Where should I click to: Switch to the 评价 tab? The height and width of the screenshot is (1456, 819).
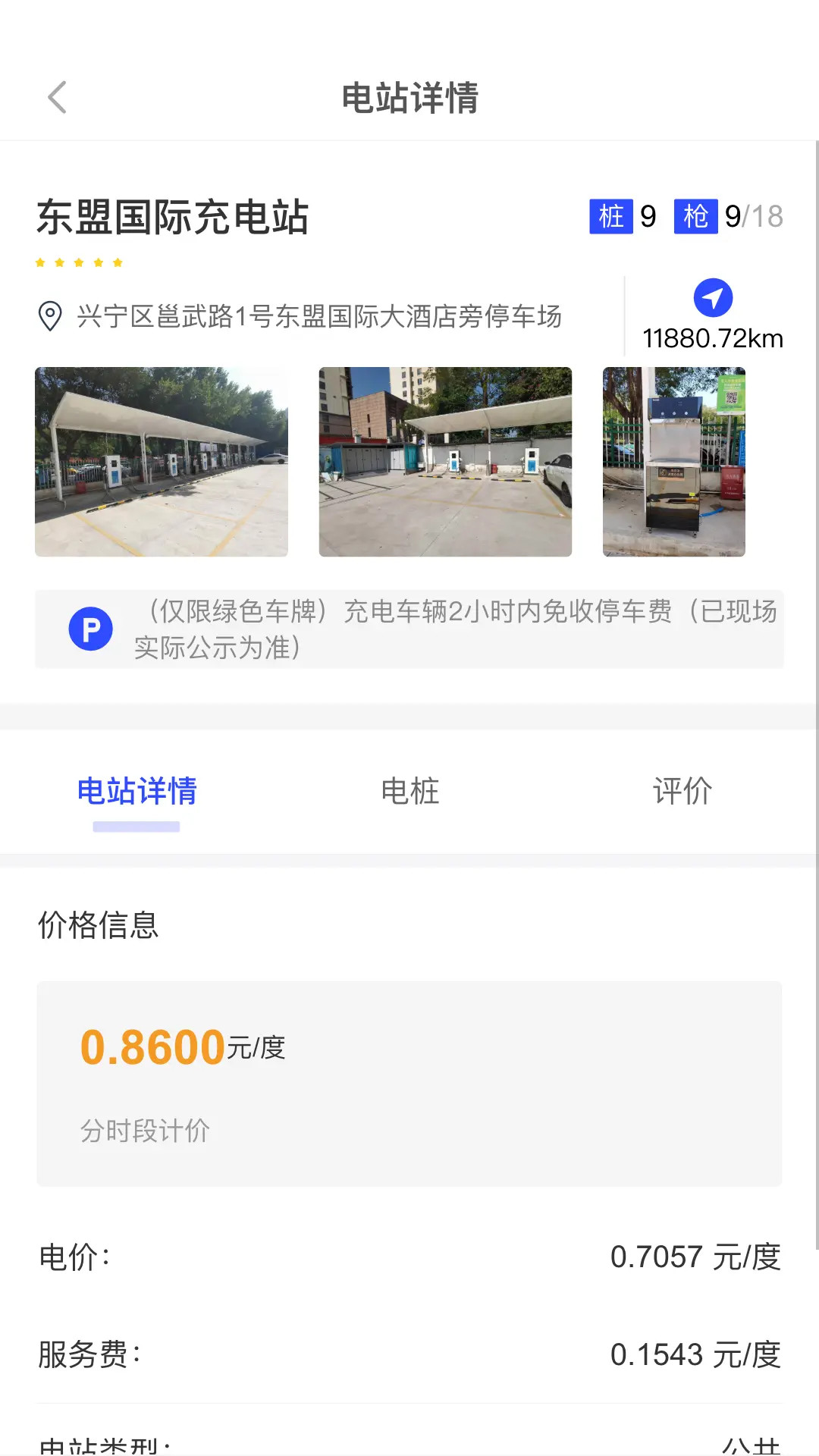[x=682, y=791]
